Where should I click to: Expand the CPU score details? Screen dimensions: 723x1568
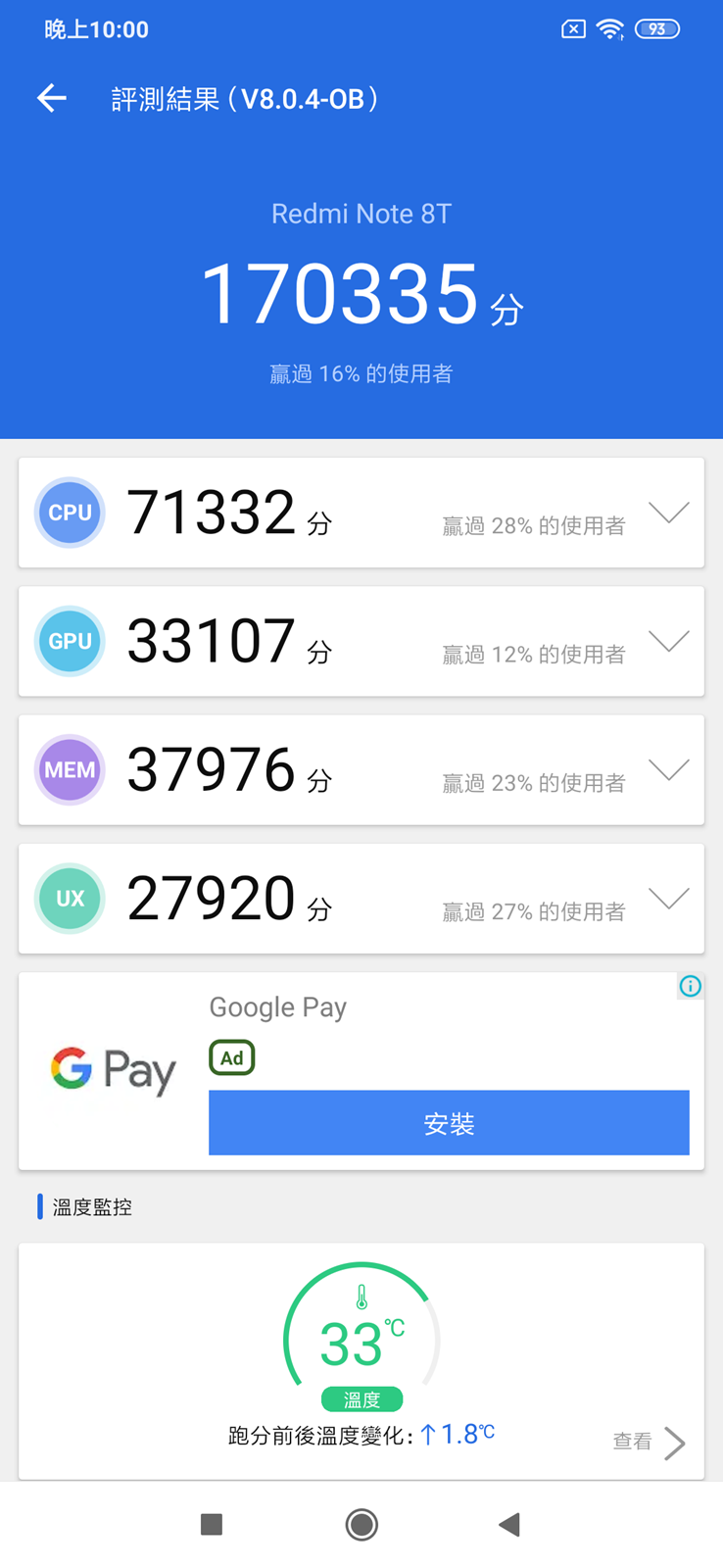pyautogui.click(x=668, y=513)
